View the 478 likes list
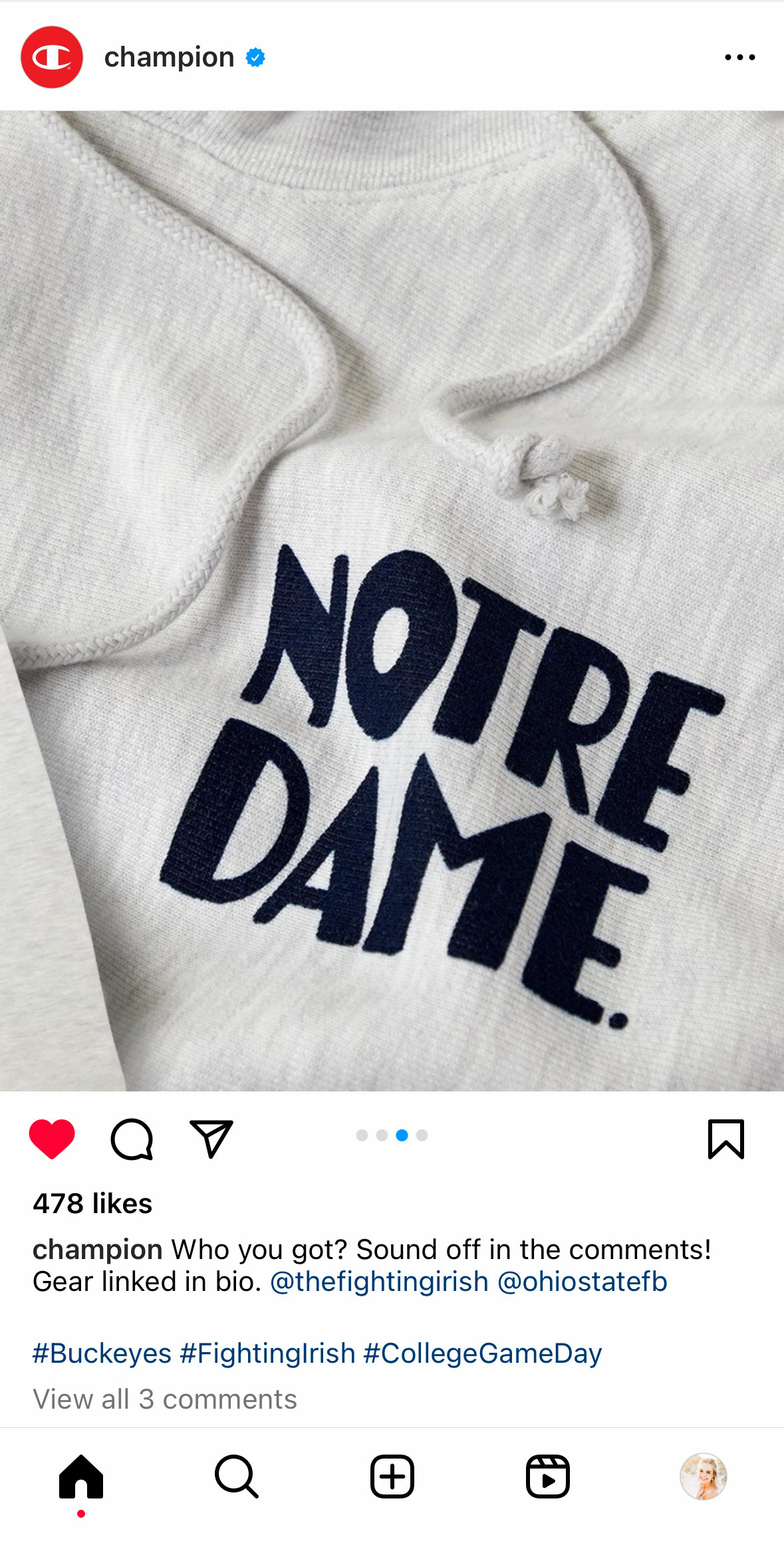 92,1203
